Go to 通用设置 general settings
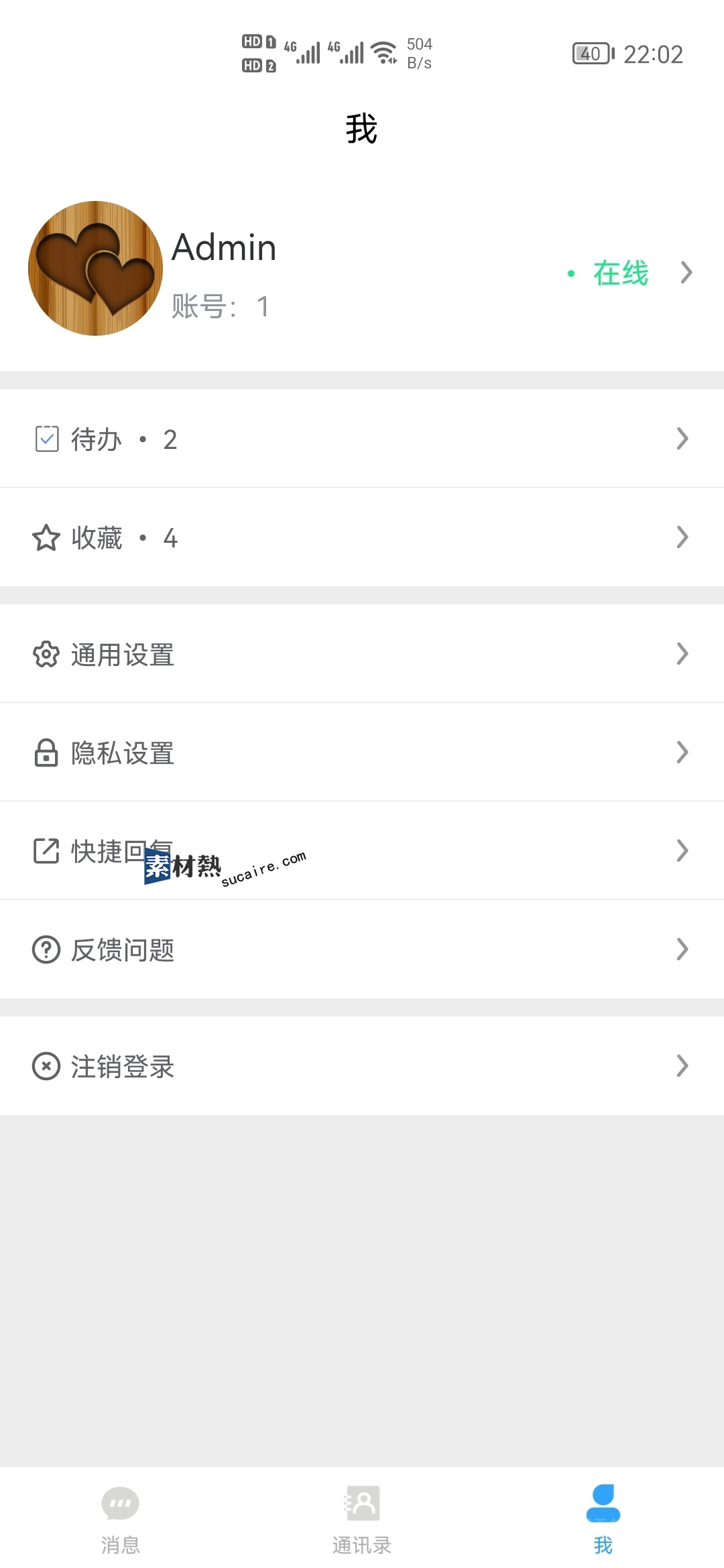724x1568 pixels. (362, 654)
